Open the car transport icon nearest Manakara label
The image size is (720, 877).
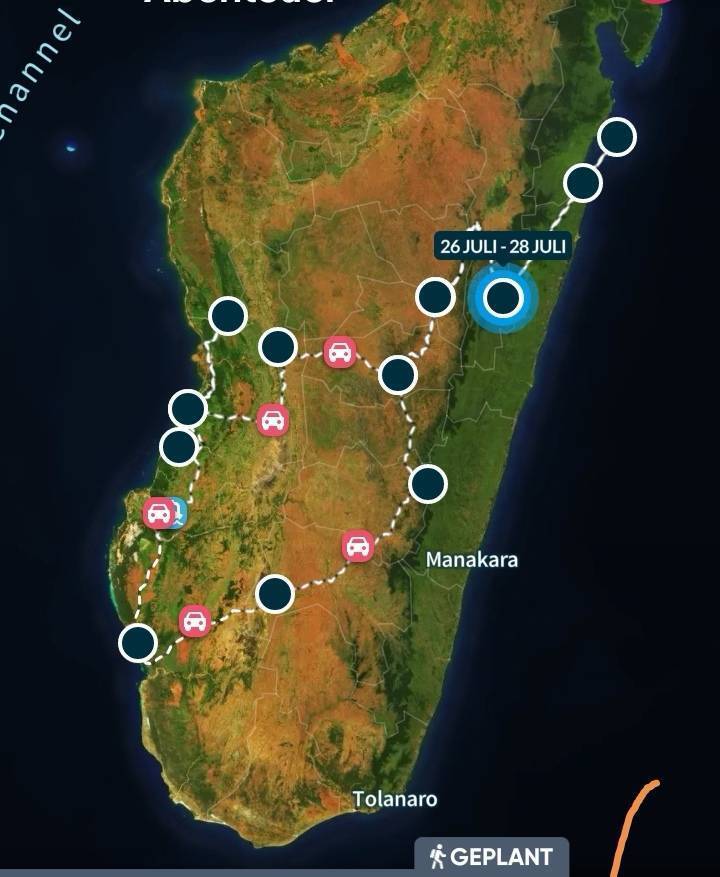pyautogui.click(x=357, y=546)
